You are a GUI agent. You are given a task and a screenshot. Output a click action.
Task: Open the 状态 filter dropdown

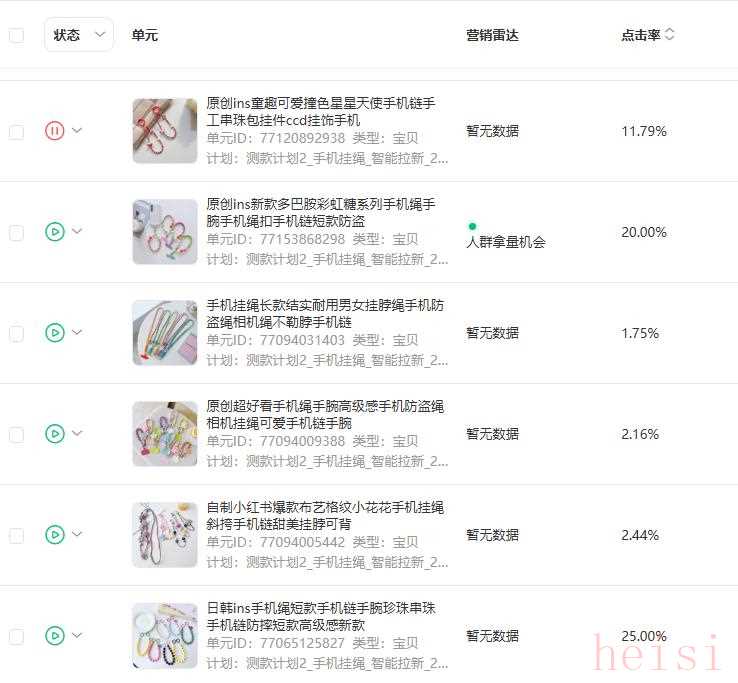(78, 35)
